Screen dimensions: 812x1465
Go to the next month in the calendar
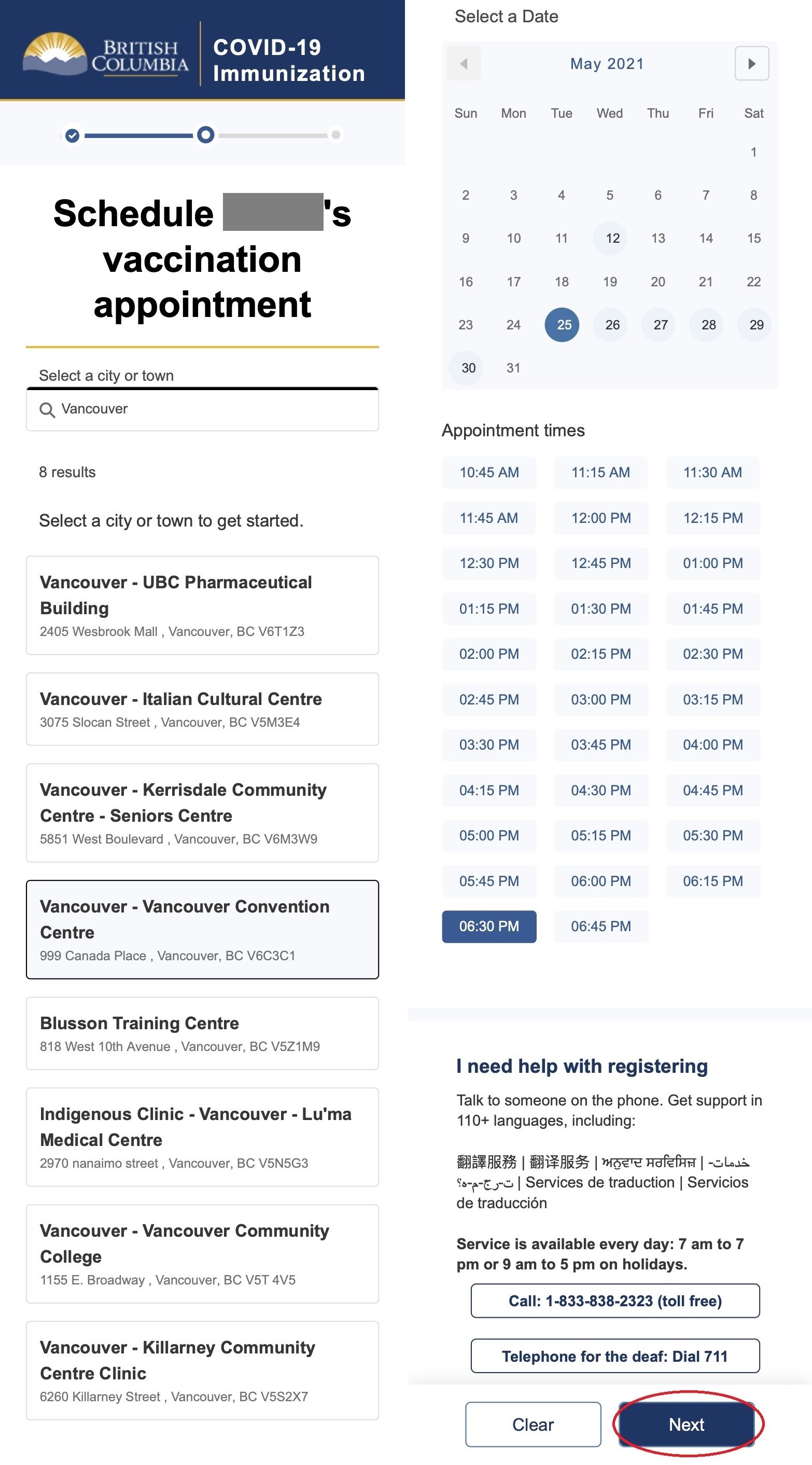tap(751, 63)
